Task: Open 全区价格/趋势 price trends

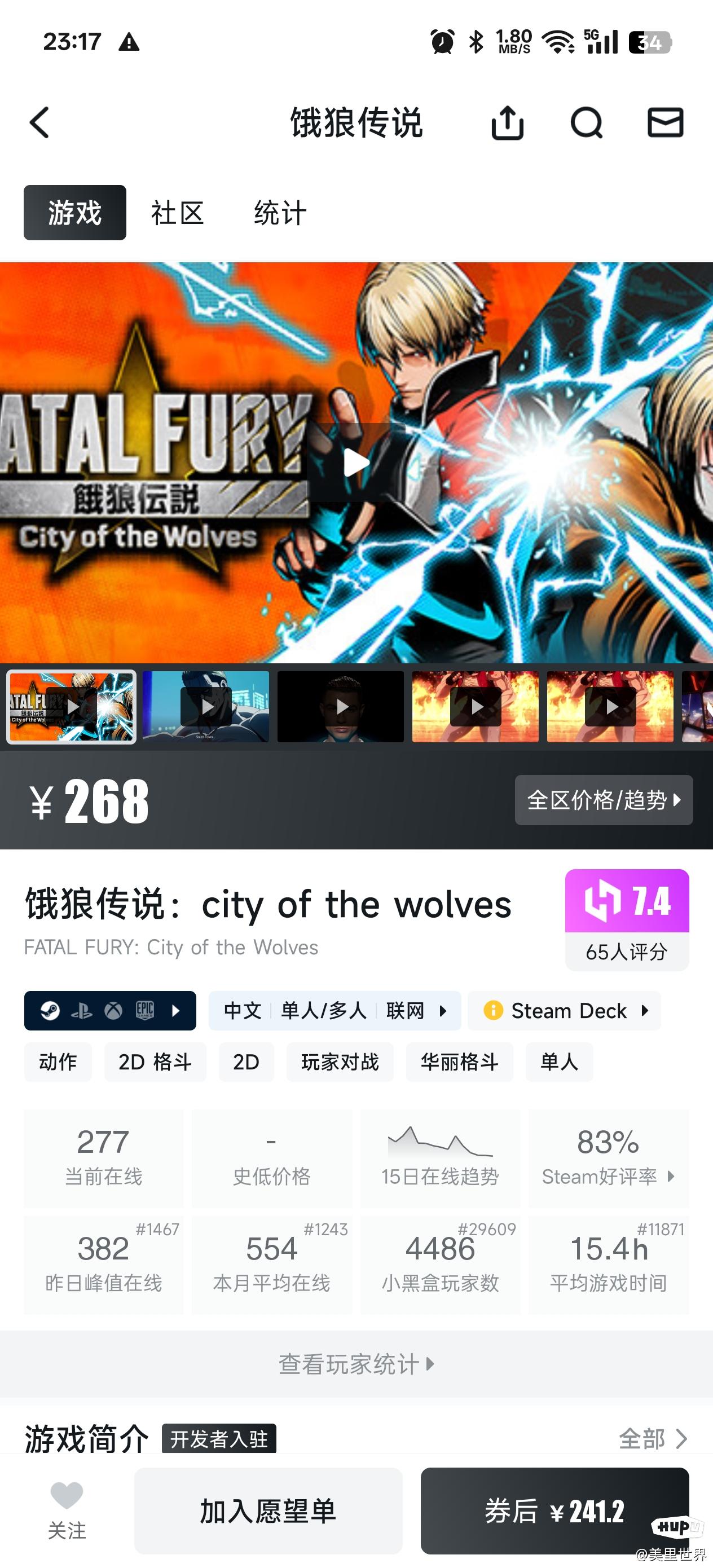Action: pos(604,800)
